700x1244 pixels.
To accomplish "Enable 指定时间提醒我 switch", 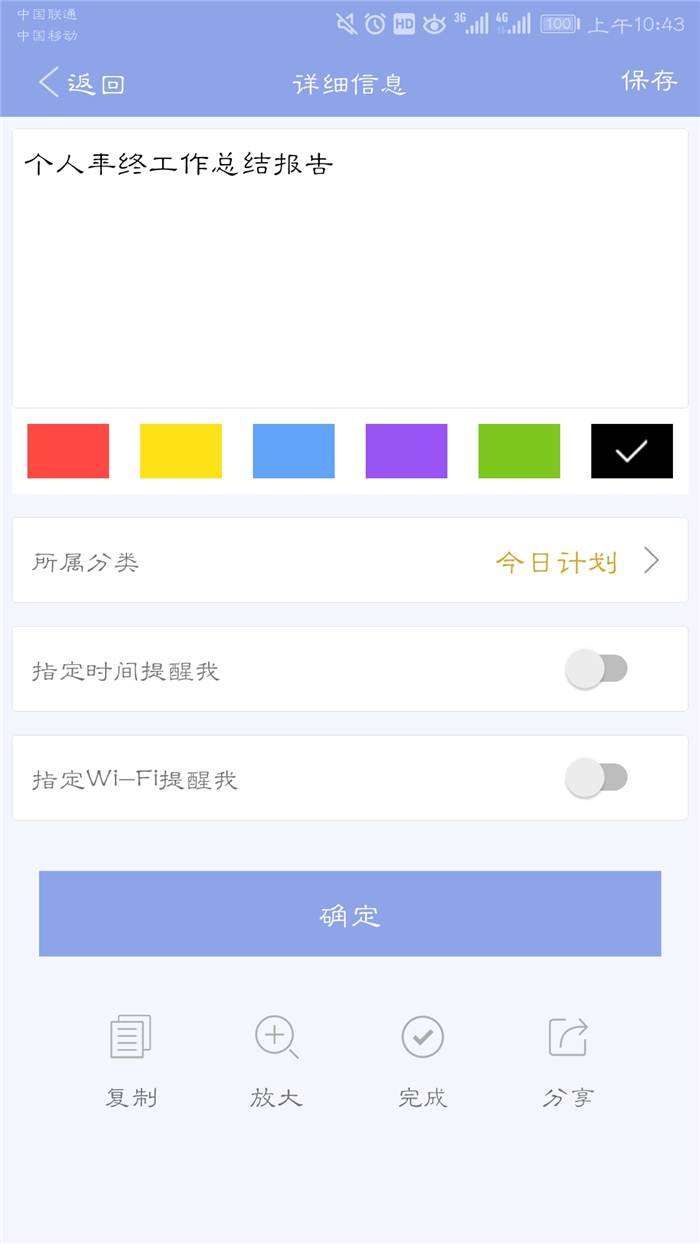I will click(x=596, y=669).
